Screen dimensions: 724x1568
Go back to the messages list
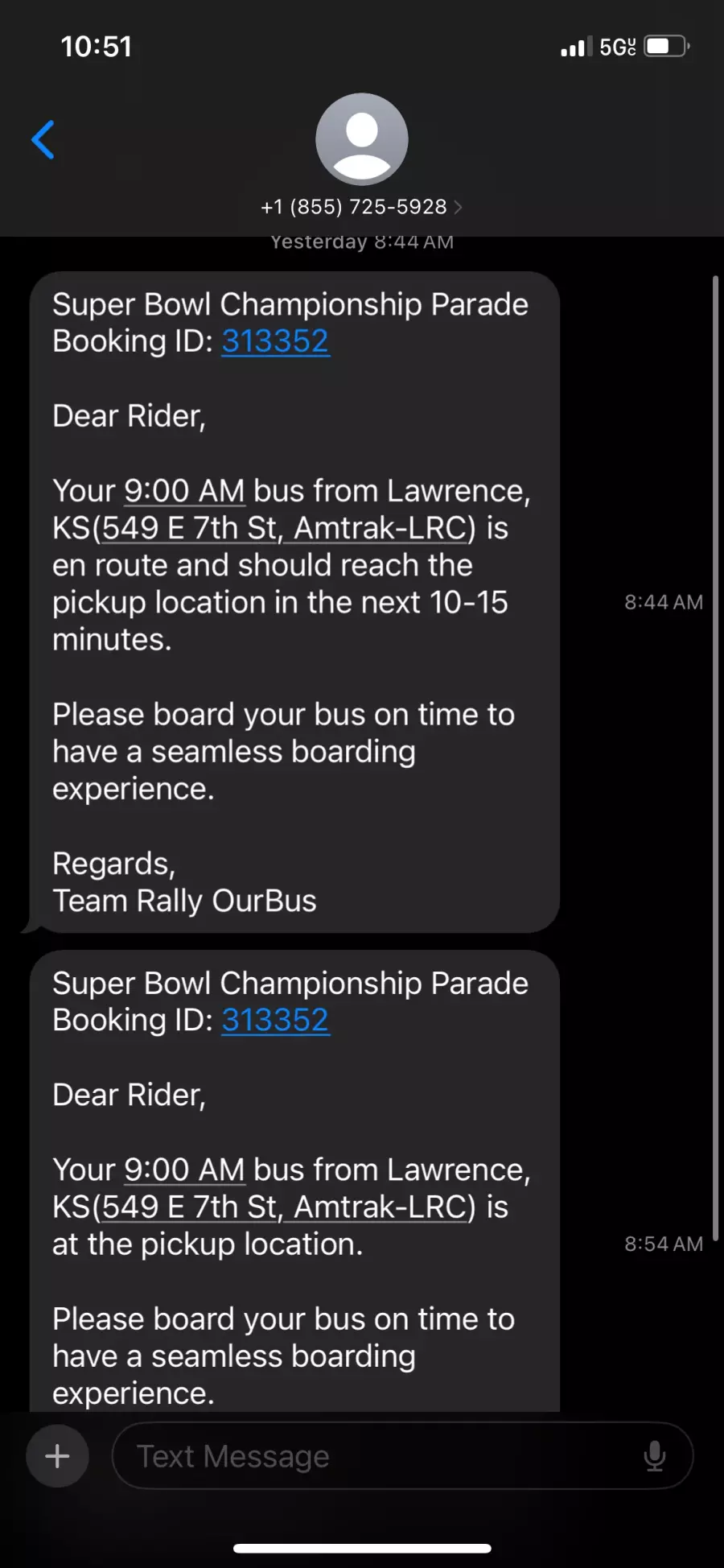click(43, 140)
